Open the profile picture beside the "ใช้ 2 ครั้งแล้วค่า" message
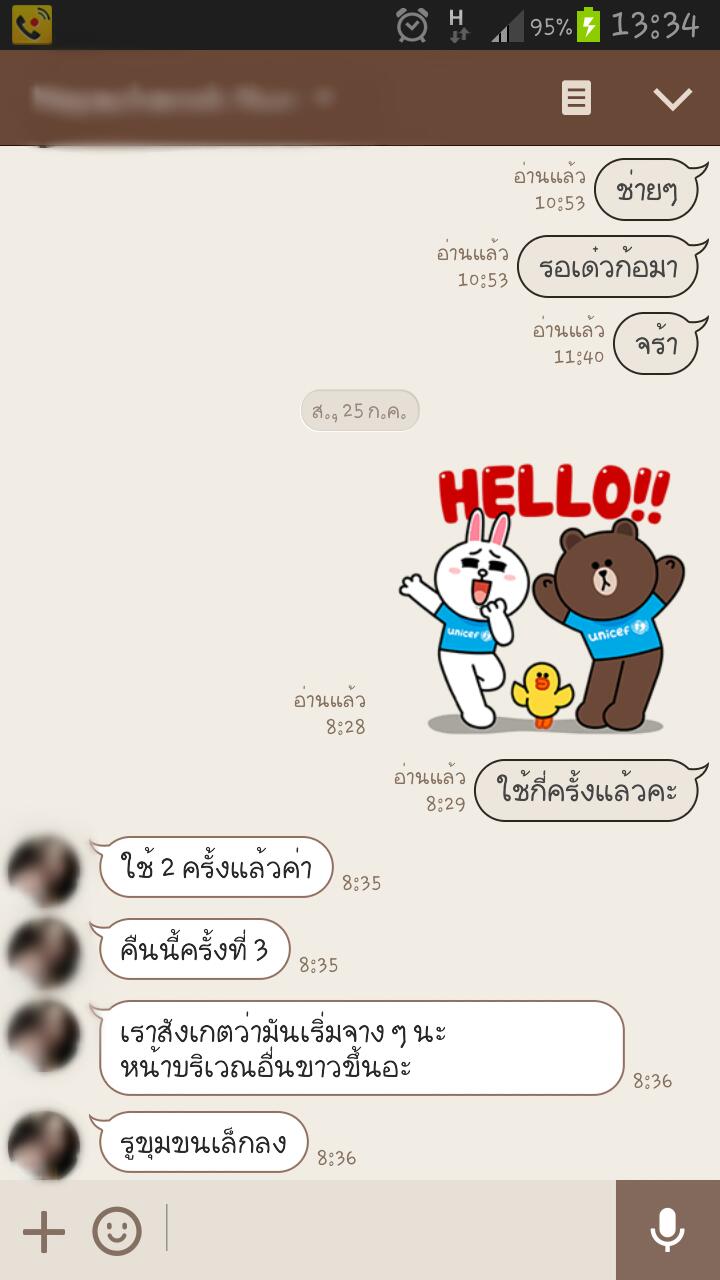 [x=44, y=870]
